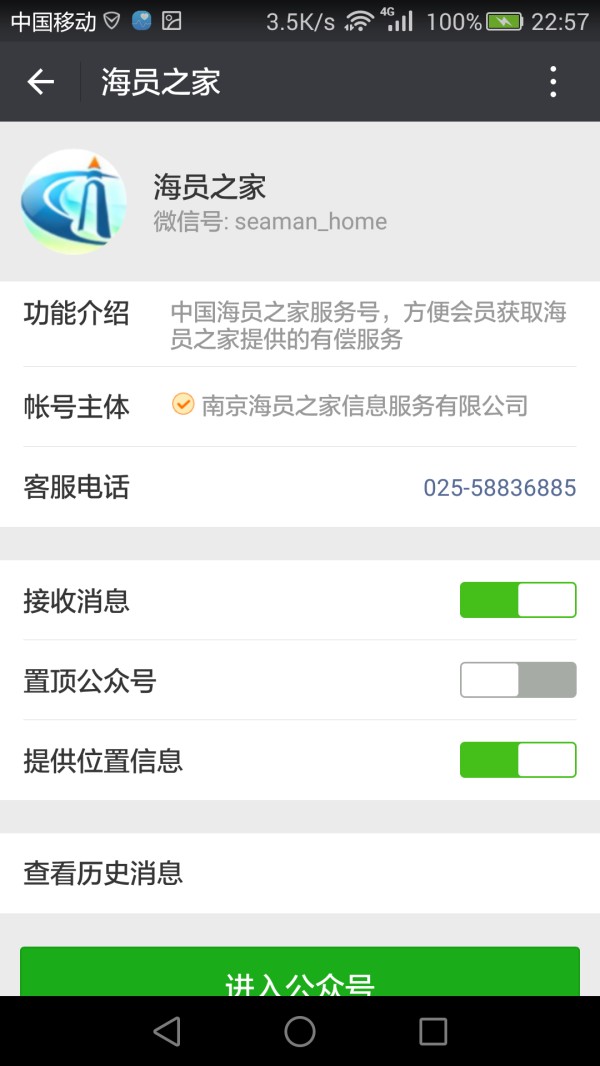Image resolution: width=600 pixels, height=1066 pixels.
Task: Tap the system home button
Action: pos(300,1031)
